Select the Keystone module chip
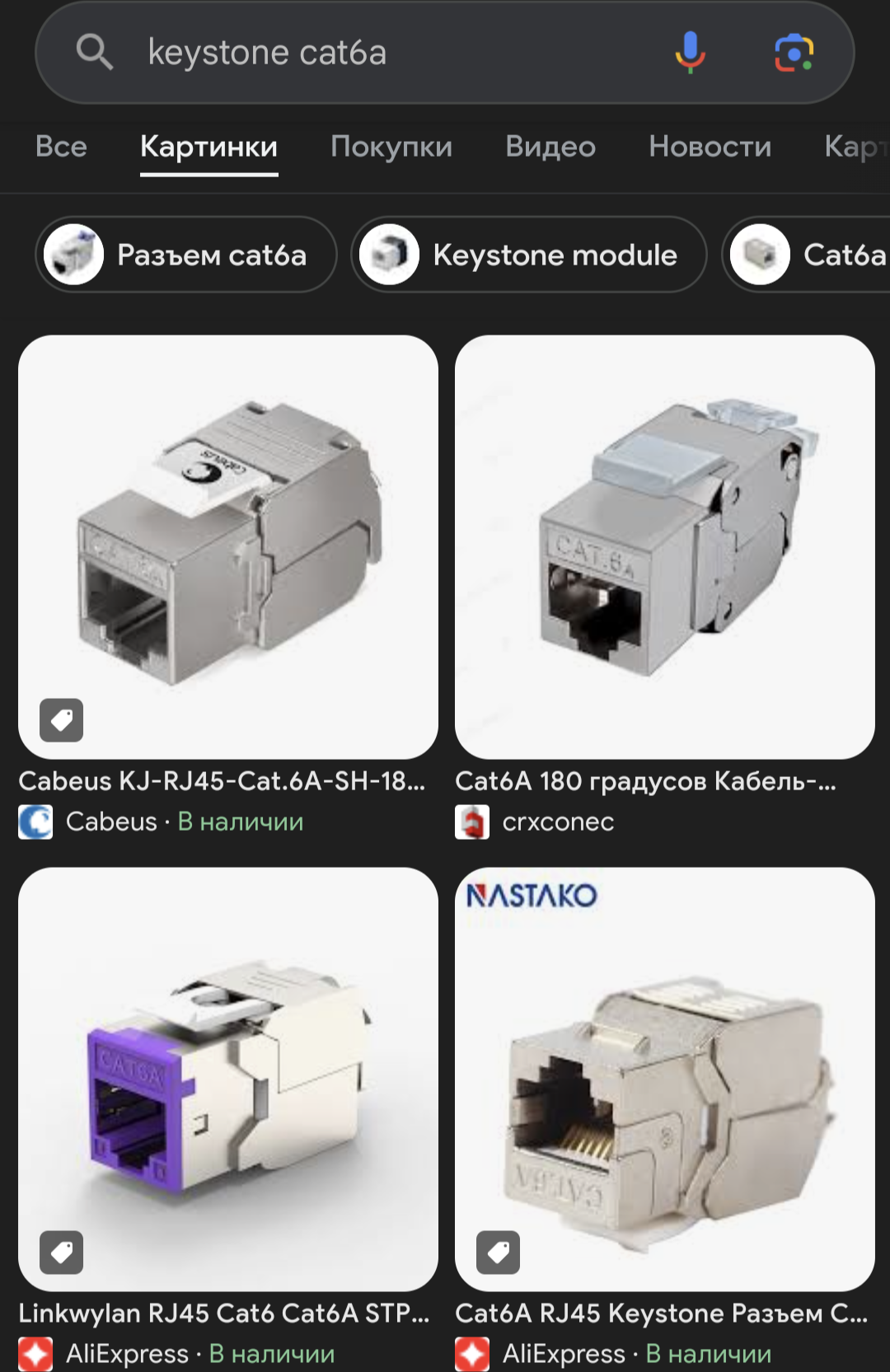The width and height of the screenshot is (890, 1372). pyautogui.click(x=529, y=255)
